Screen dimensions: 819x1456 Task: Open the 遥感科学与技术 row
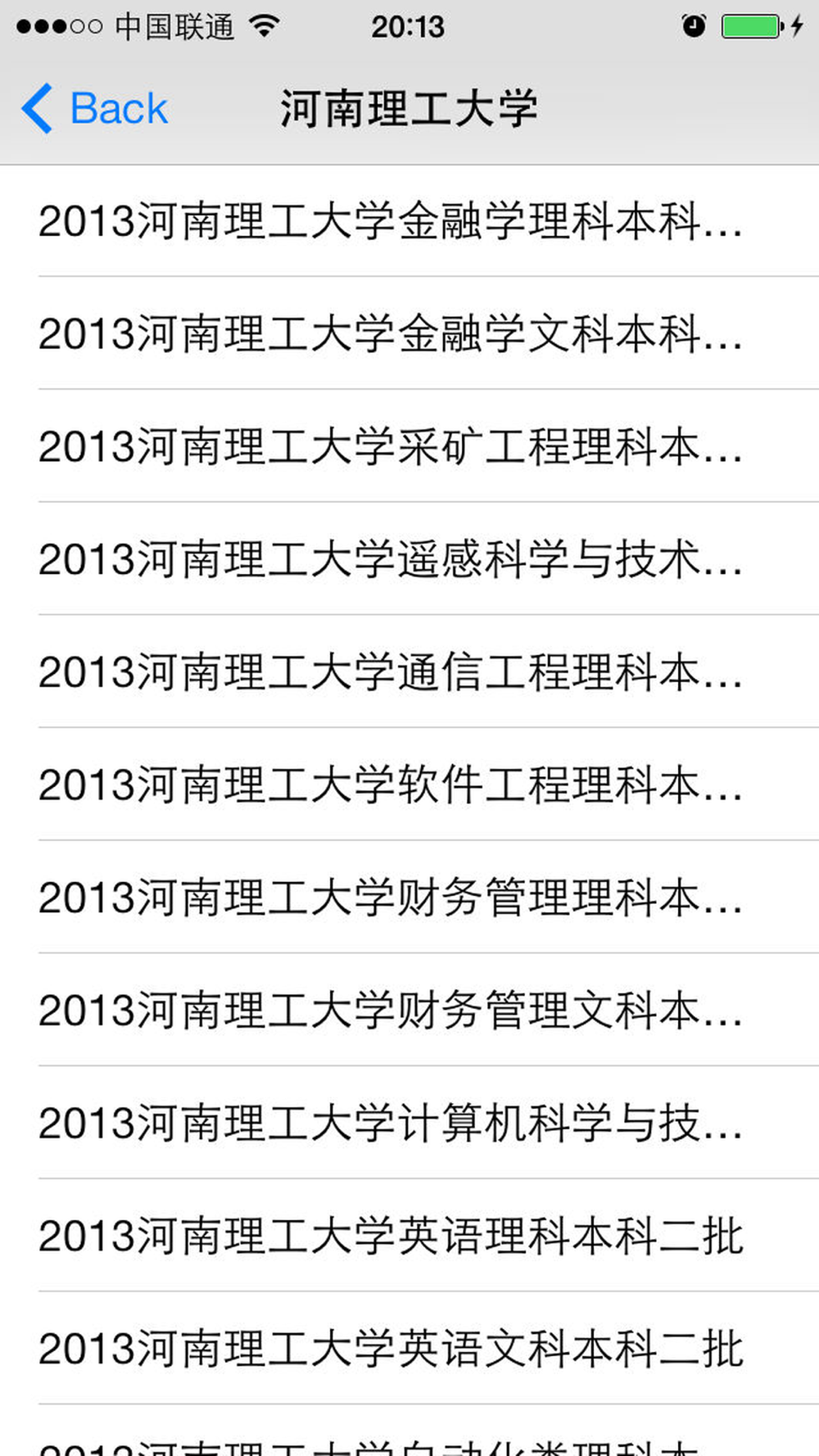click(409, 559)
